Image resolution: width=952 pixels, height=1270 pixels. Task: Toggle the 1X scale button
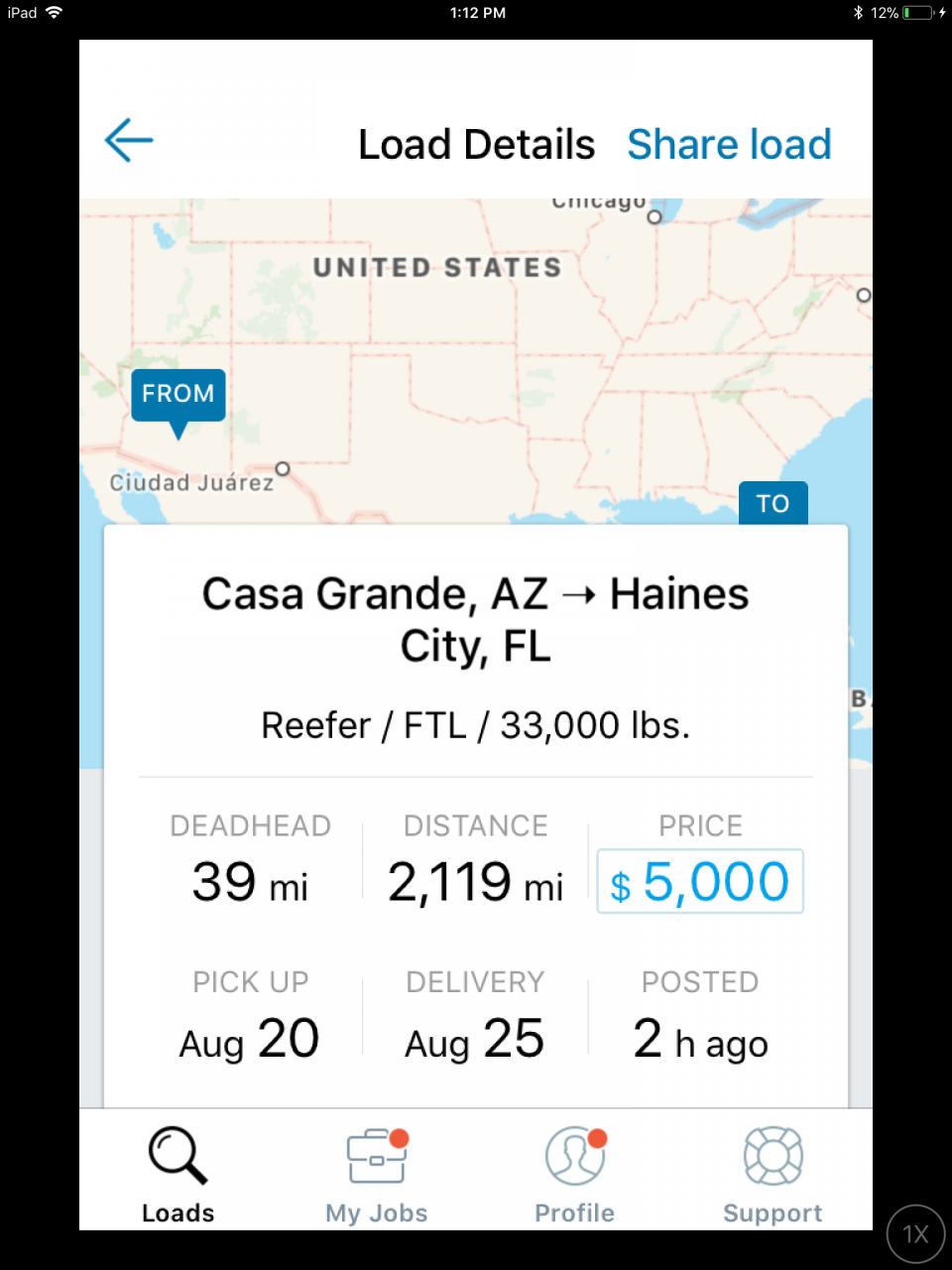pos(915,1234)
